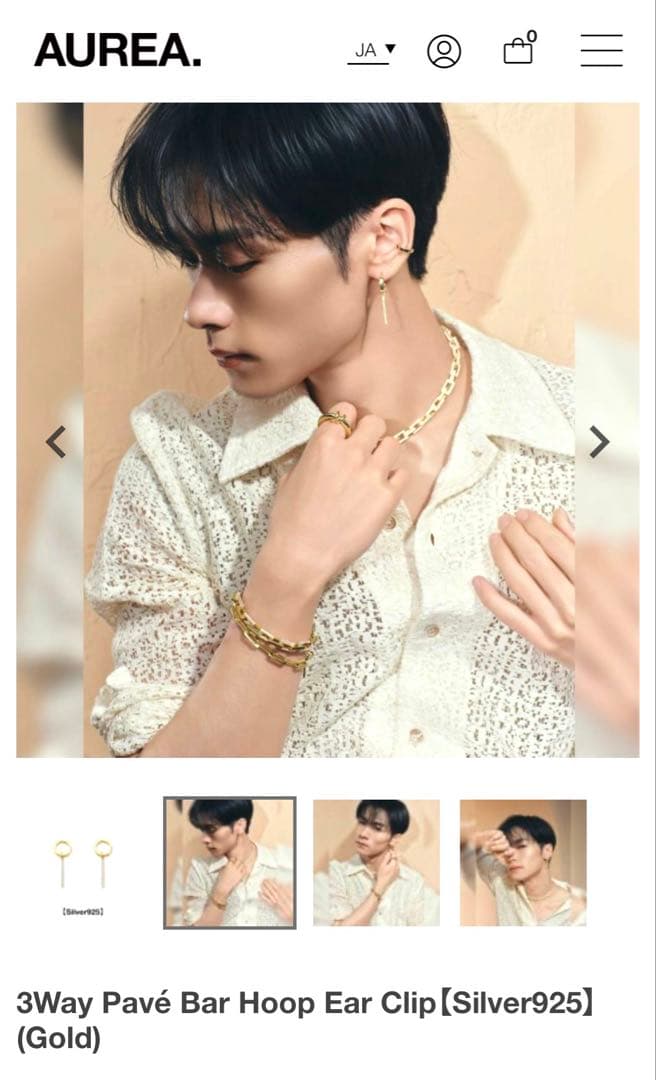Open the account profile icon
This screenshot has width=656, height=1080.
(444, 51)
